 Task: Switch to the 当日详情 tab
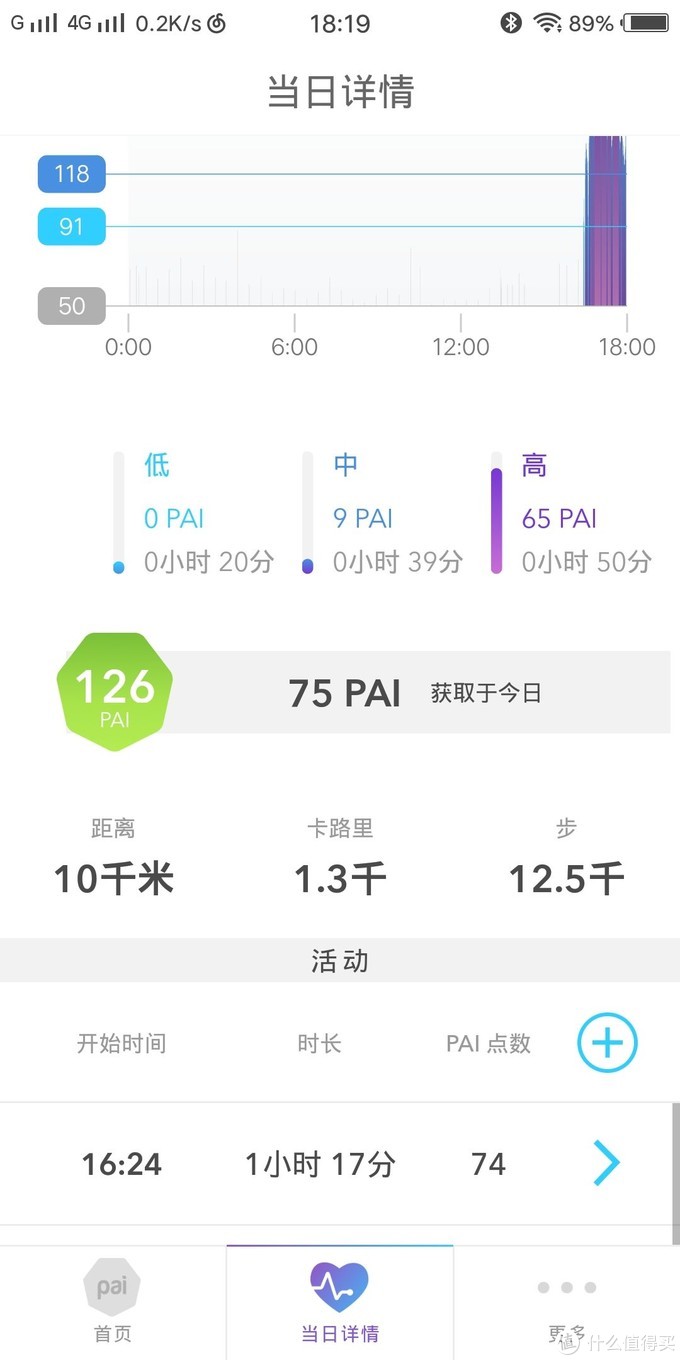[339, 1303]
